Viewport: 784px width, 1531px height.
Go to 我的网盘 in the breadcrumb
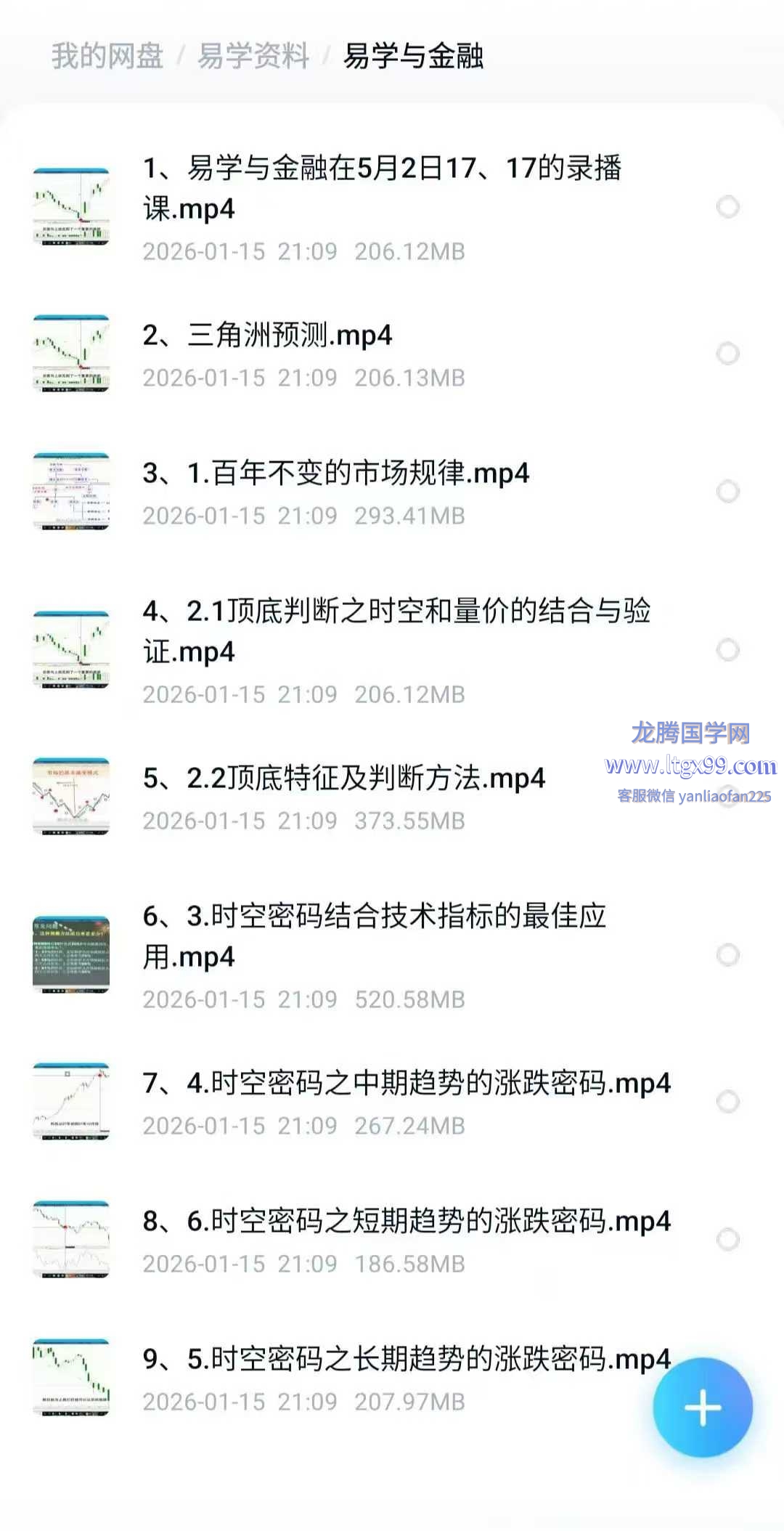click(107, 56)
